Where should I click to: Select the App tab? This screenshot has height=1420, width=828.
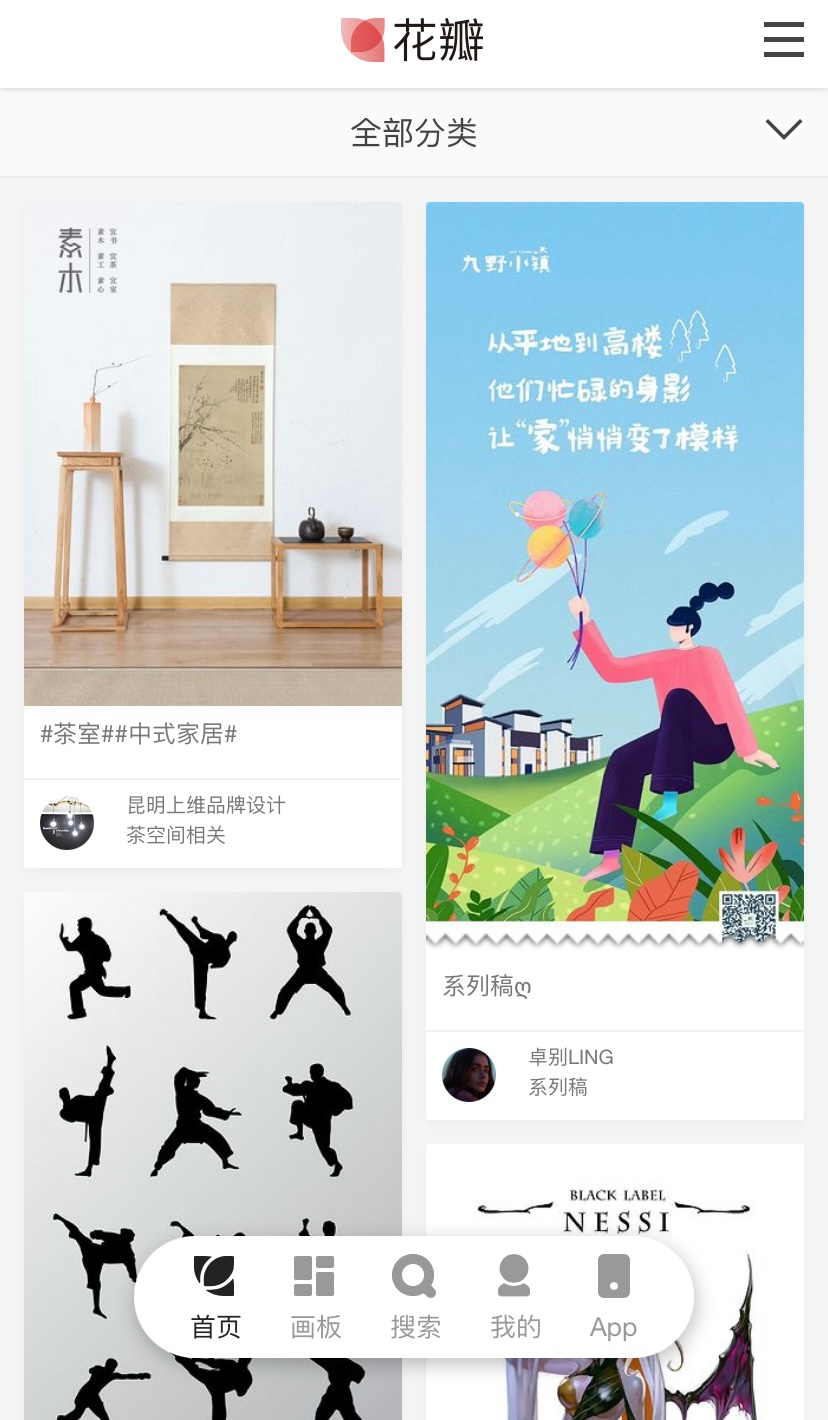pyautogui.click(x=613, y=1298)
